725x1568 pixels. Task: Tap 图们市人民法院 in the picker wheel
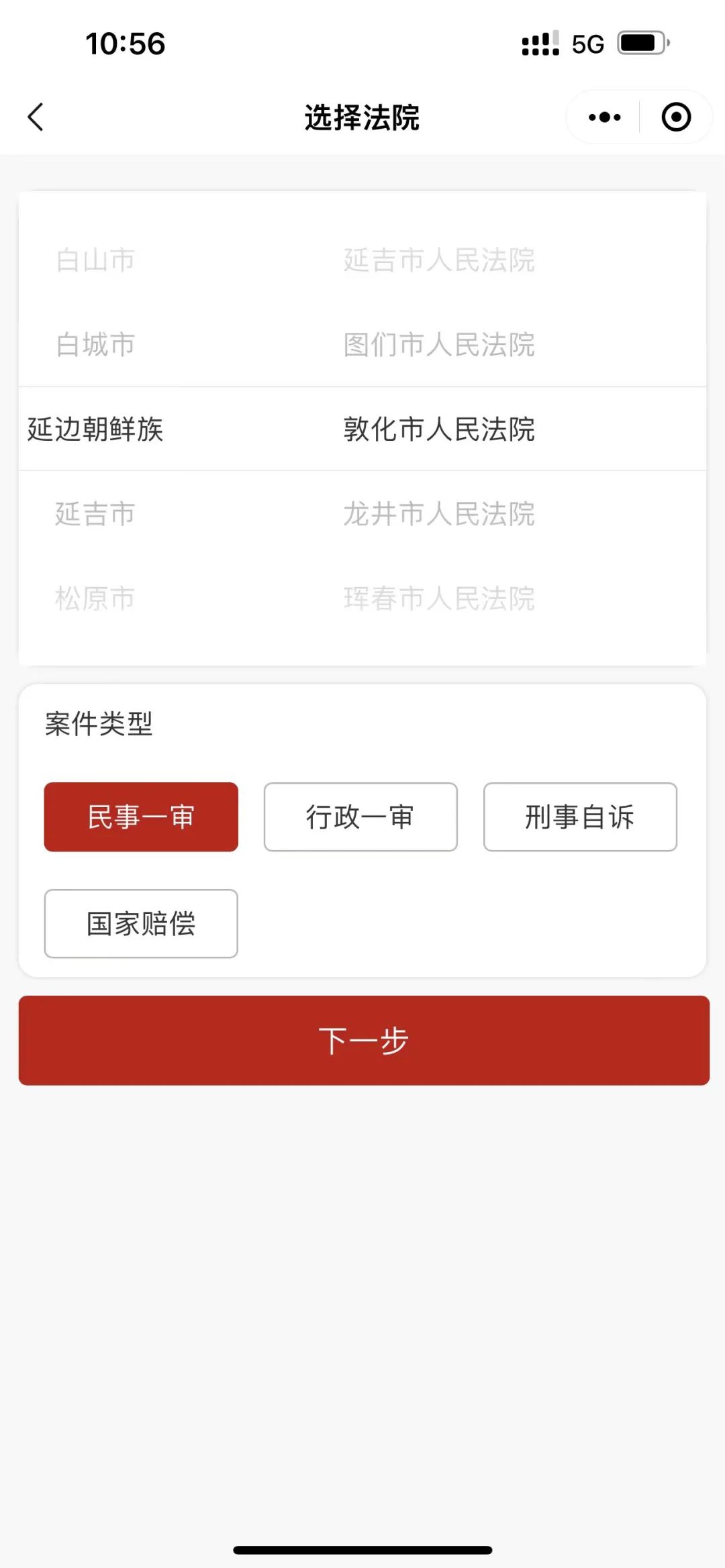coord(438,345)
